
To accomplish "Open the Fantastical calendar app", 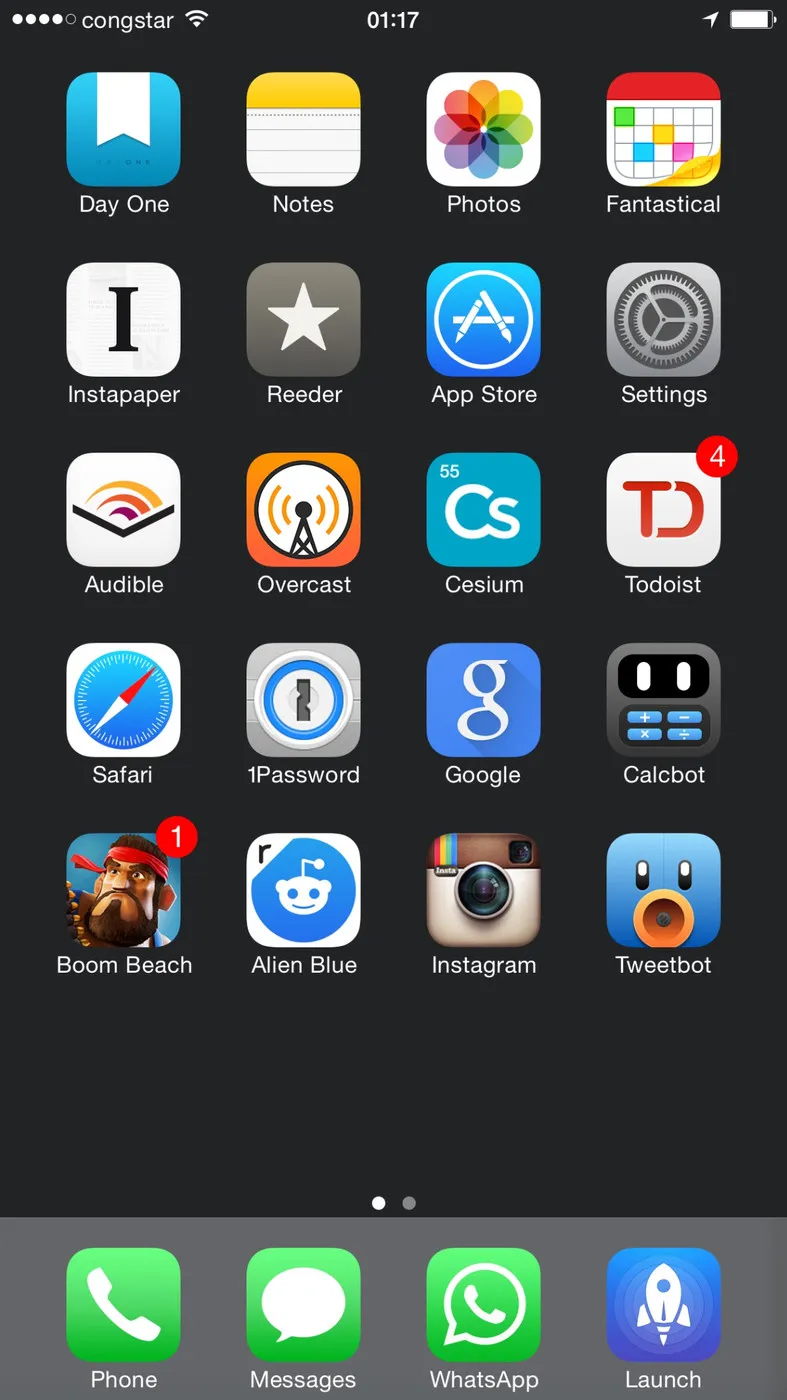I will click(x=663, y=130).
